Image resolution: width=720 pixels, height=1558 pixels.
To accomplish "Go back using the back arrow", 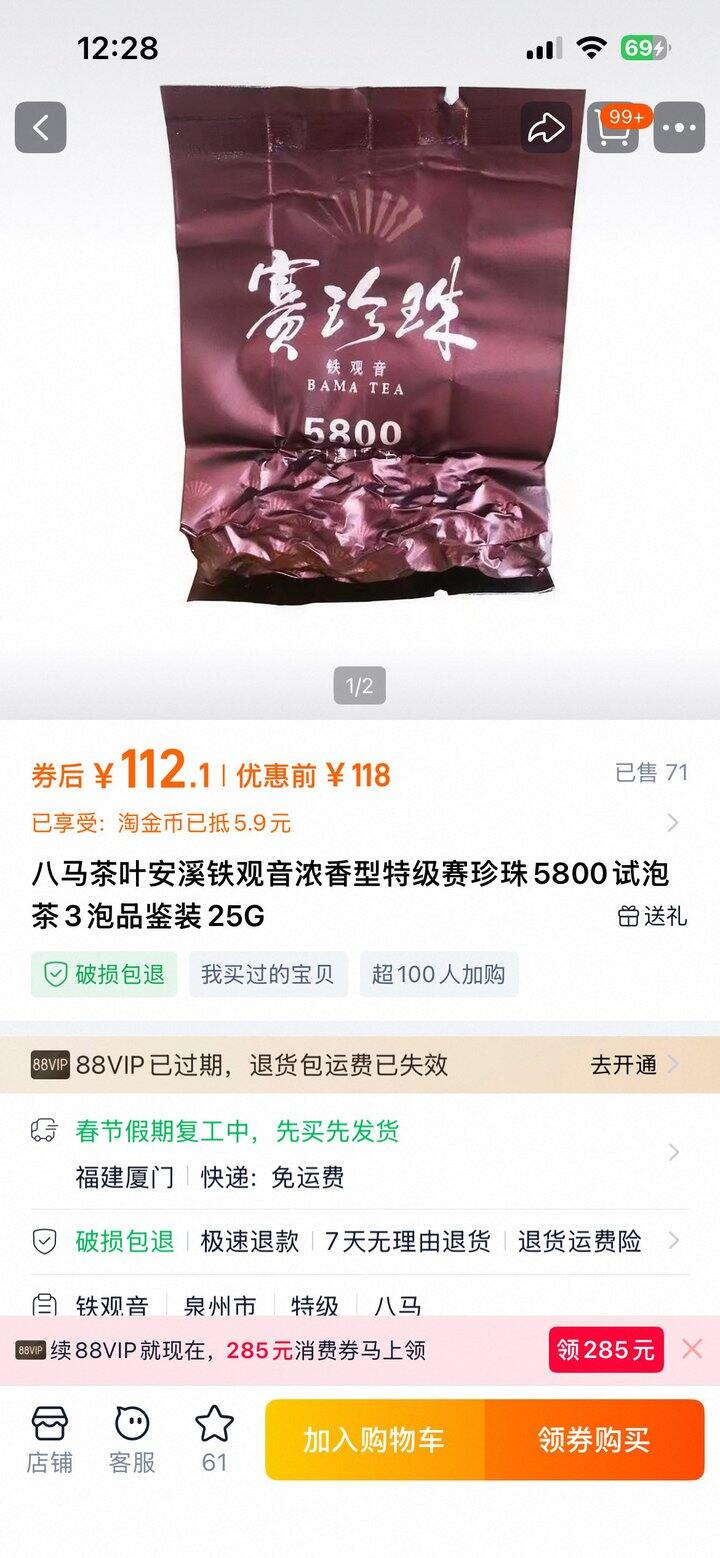I will point(40,127).
